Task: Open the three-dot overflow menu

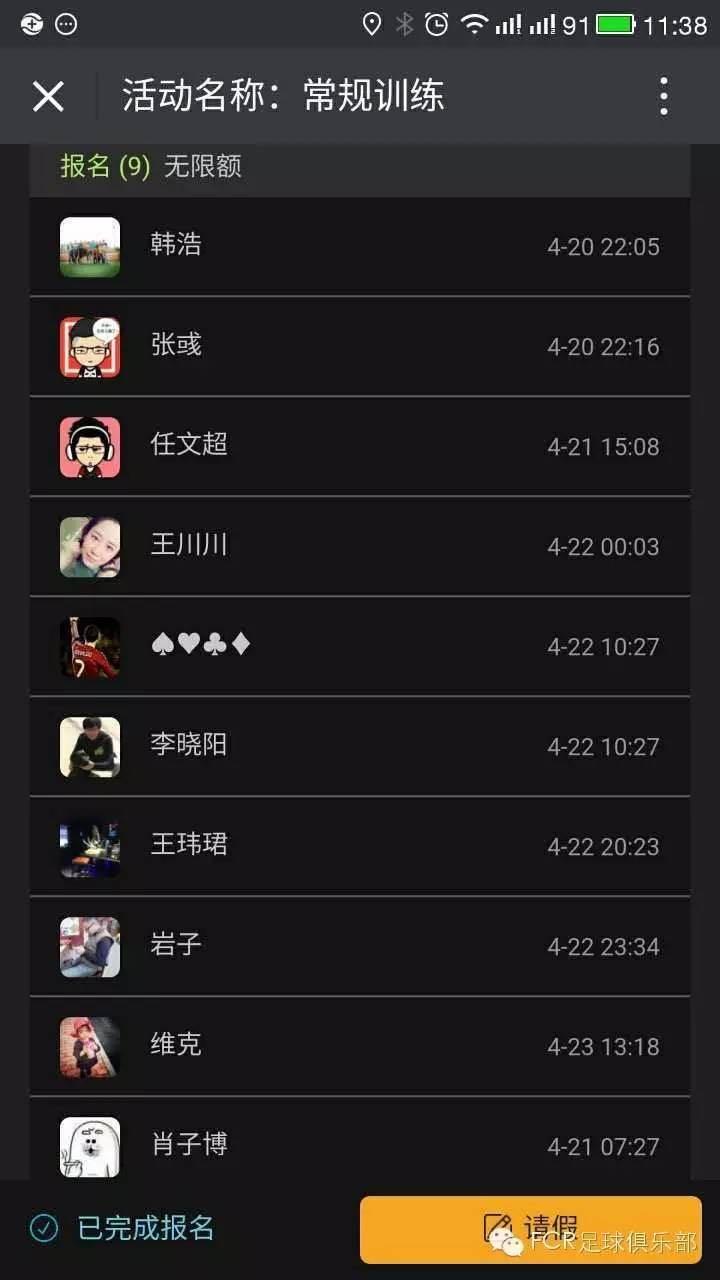Action: tap(663, 96)
